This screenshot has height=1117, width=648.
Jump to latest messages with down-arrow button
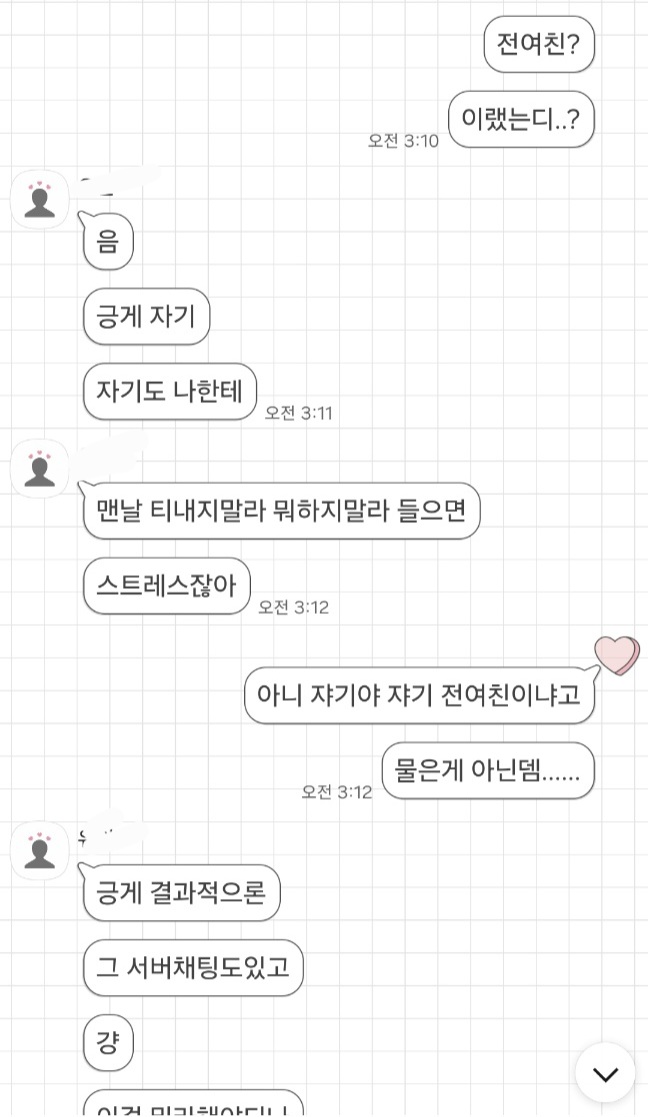tap(605, 1073)
